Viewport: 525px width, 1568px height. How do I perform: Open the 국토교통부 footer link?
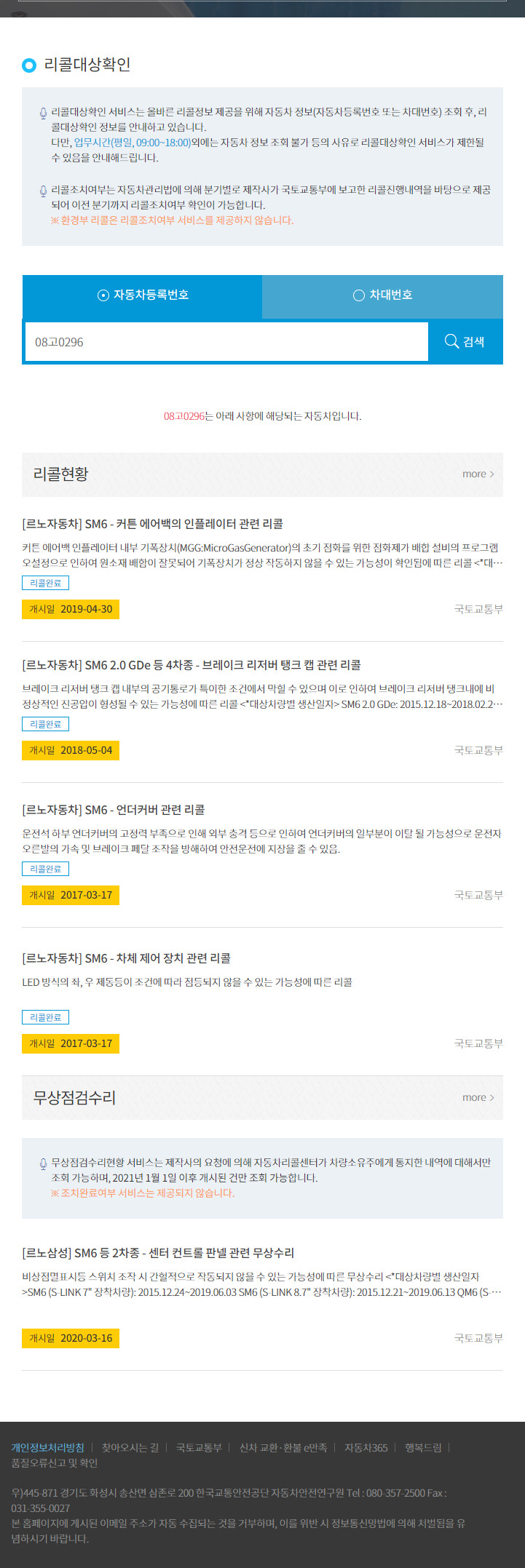tap(199, 1448)
